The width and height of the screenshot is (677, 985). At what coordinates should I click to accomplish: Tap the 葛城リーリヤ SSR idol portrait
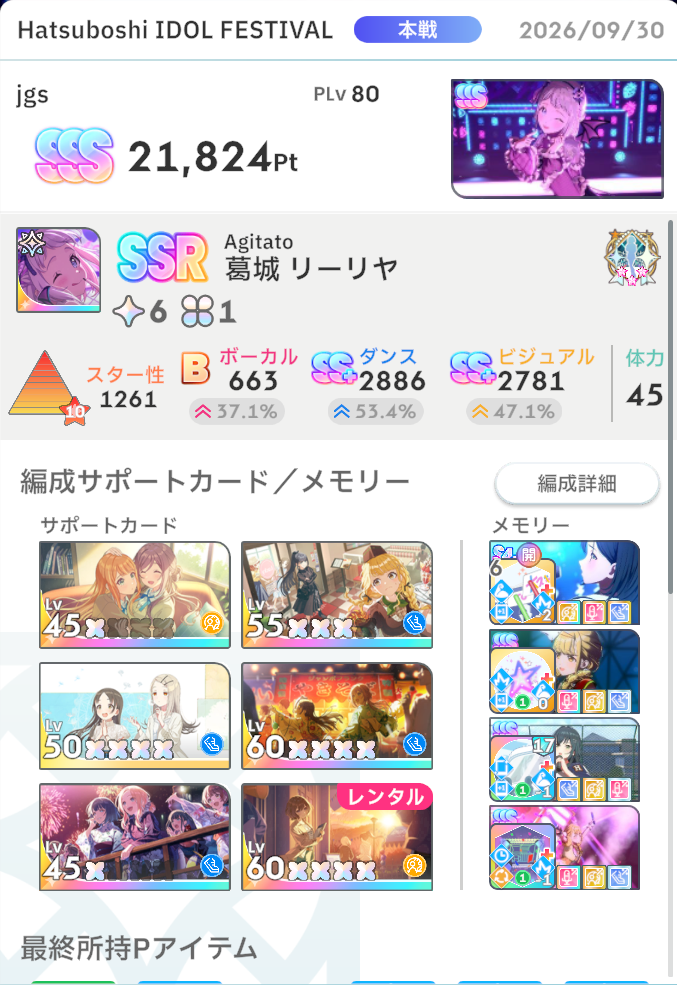(58, 270)
